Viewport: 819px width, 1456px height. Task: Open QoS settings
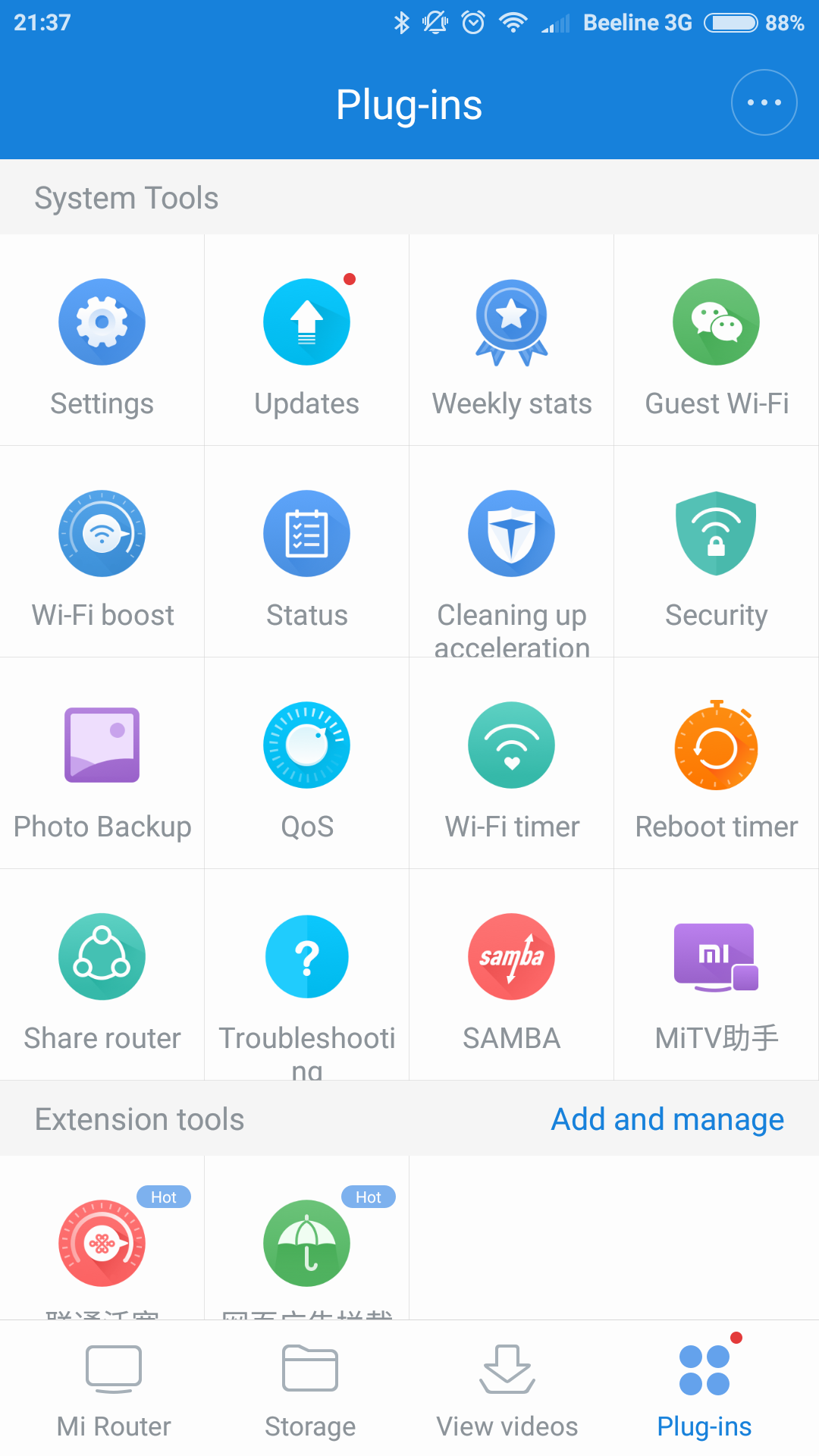306,764
